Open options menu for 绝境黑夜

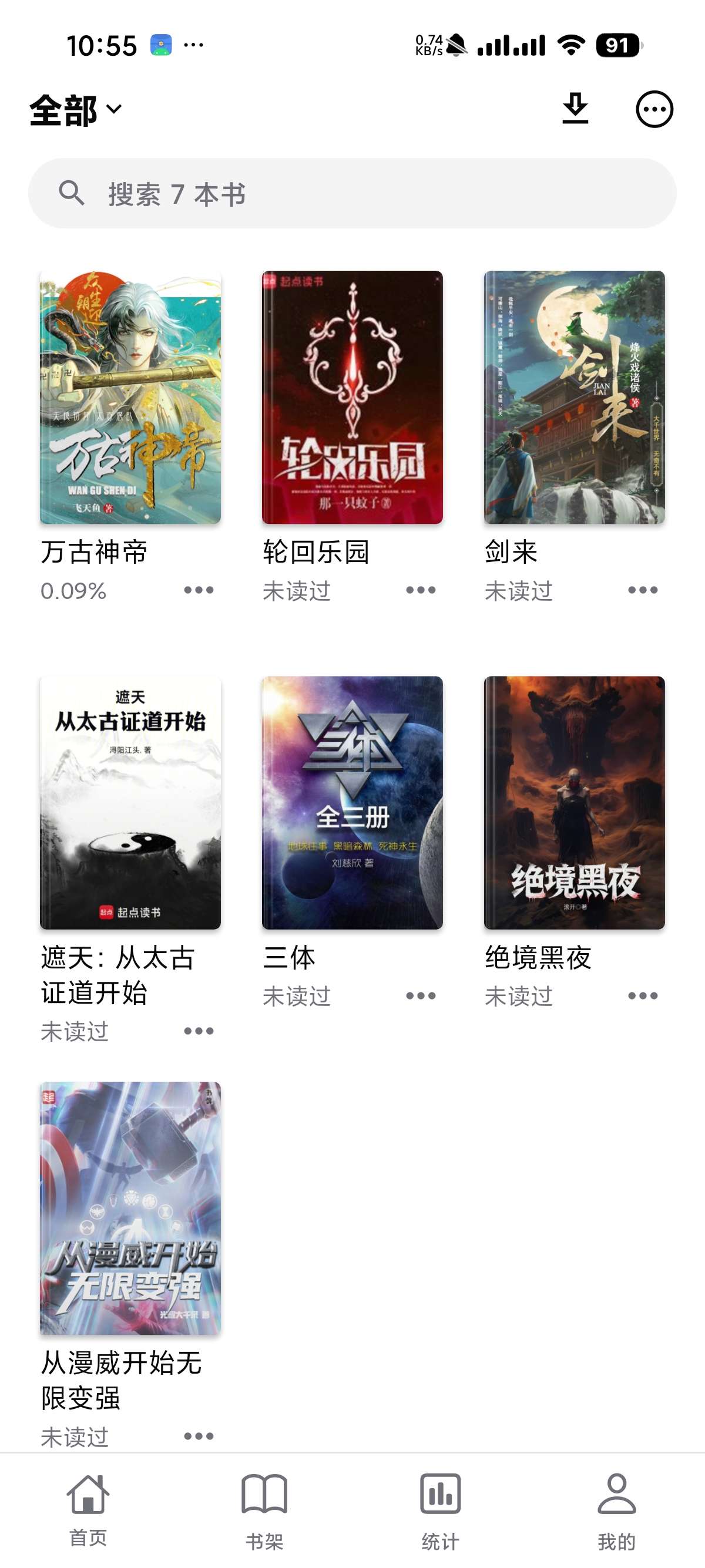point(642,996)
